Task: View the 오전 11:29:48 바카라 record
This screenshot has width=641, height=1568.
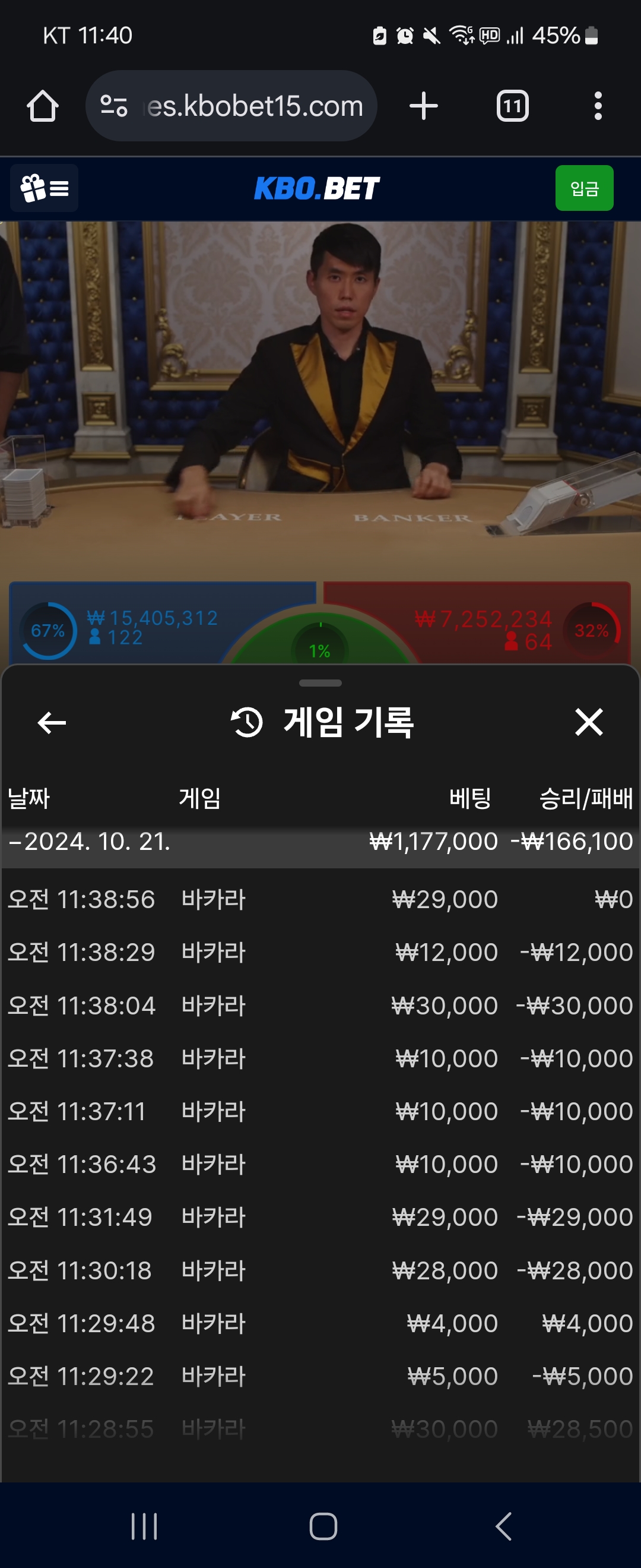Action: click(x=320, y=1323)
